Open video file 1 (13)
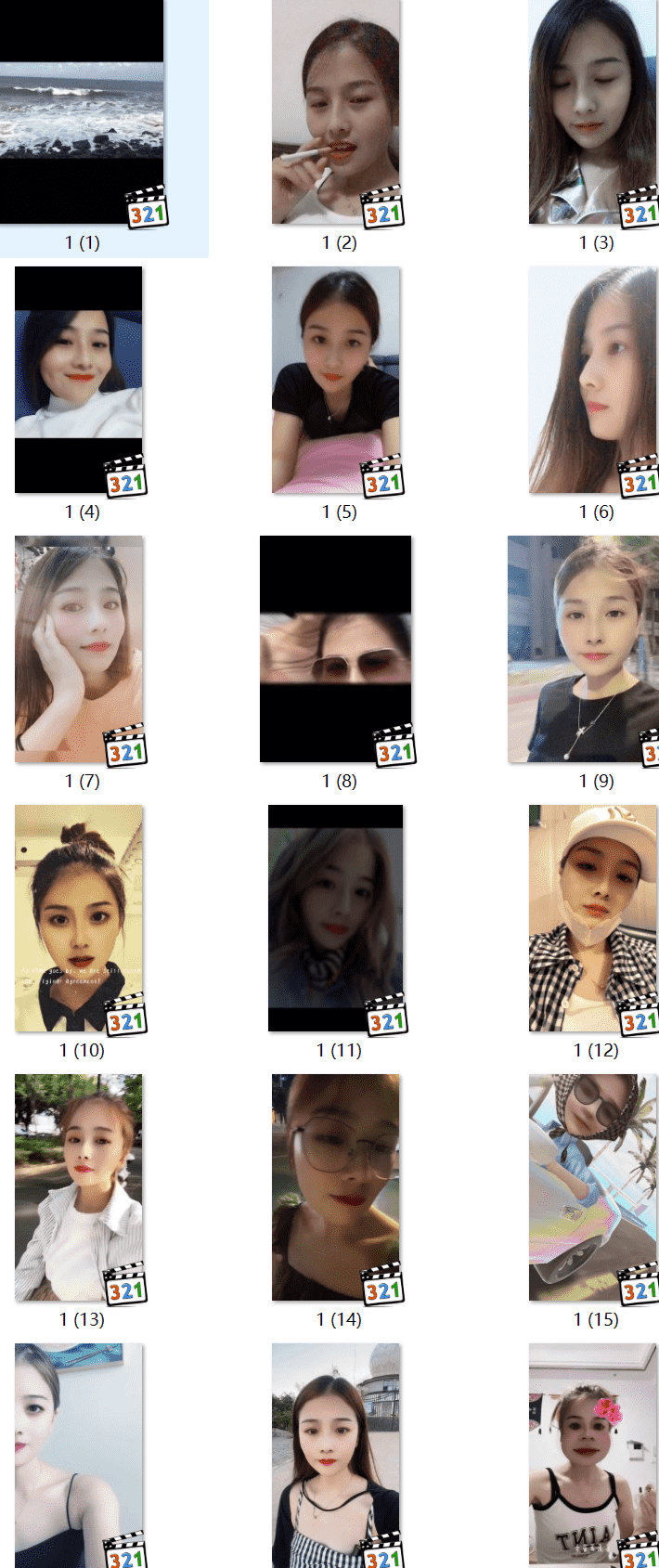 pos(79,1186)
